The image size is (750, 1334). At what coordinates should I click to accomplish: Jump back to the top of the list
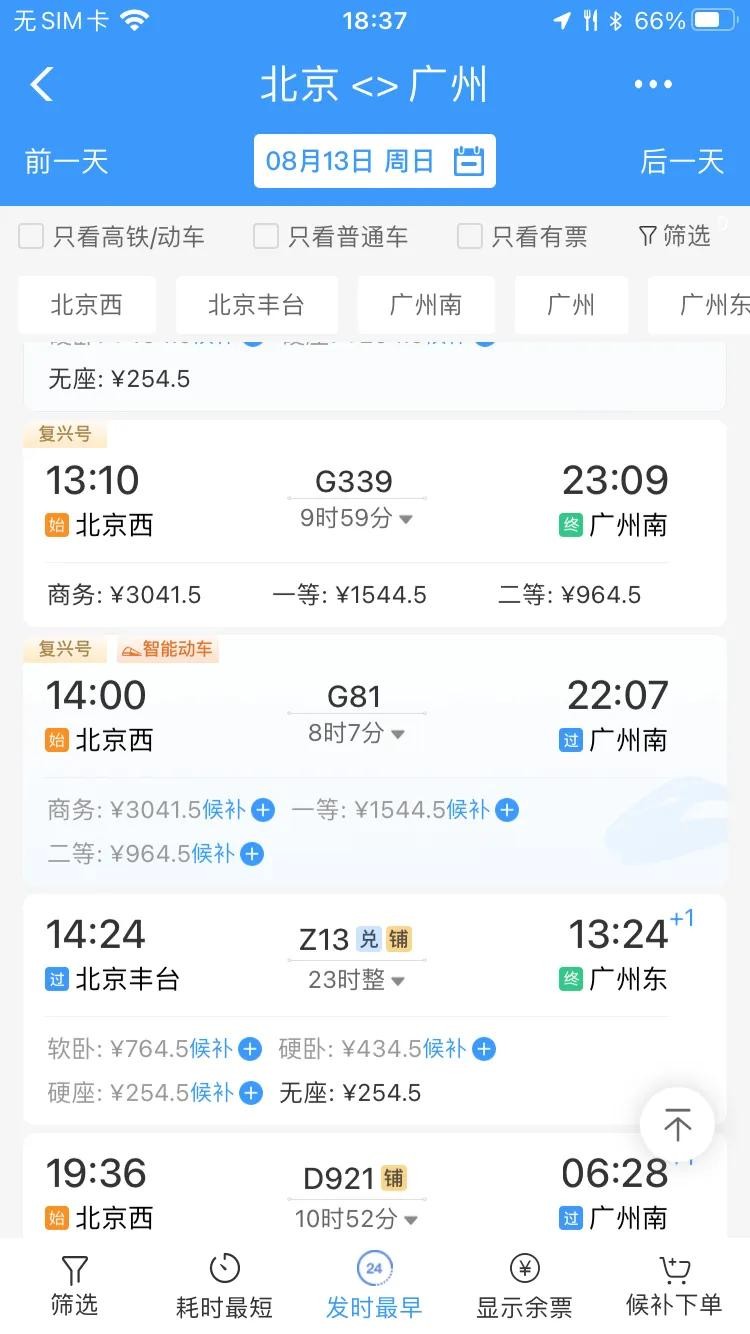click(677, 1126)
